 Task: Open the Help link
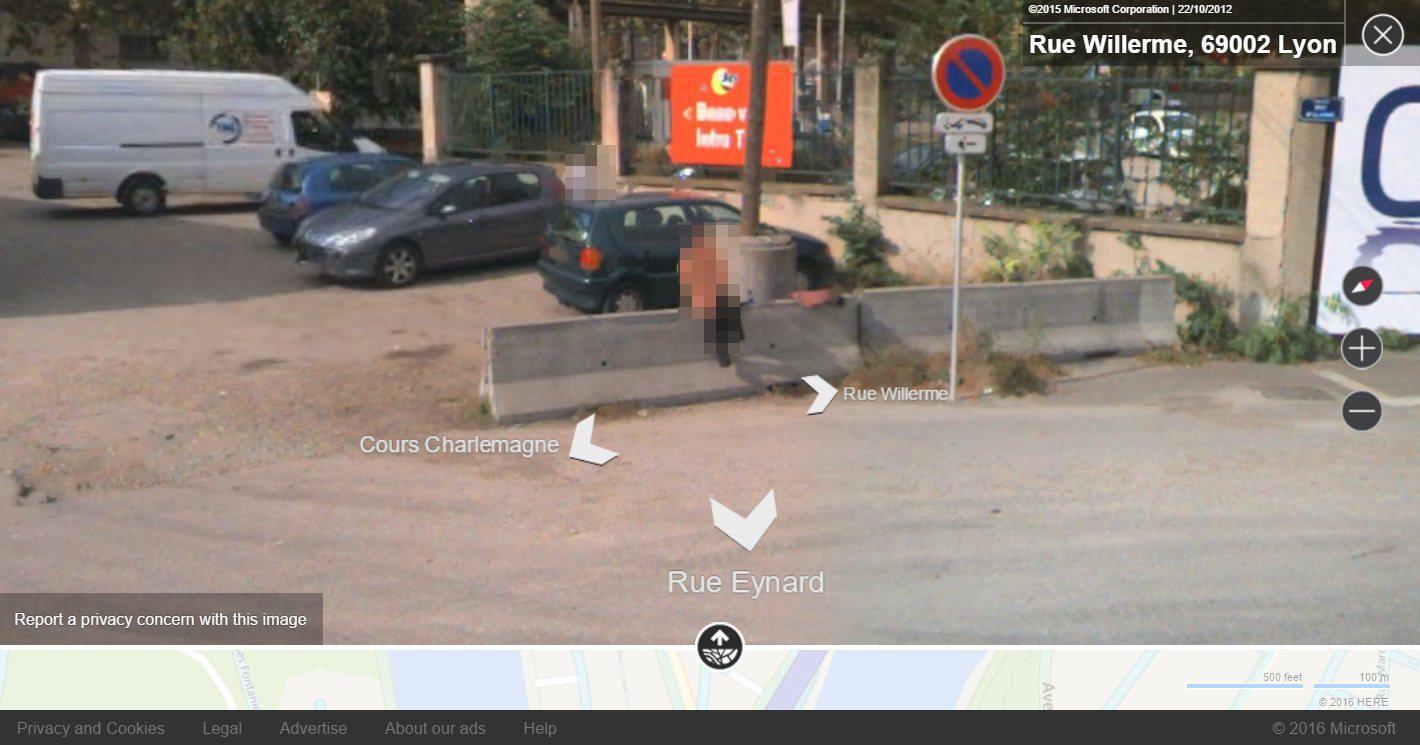click(540, 728)
